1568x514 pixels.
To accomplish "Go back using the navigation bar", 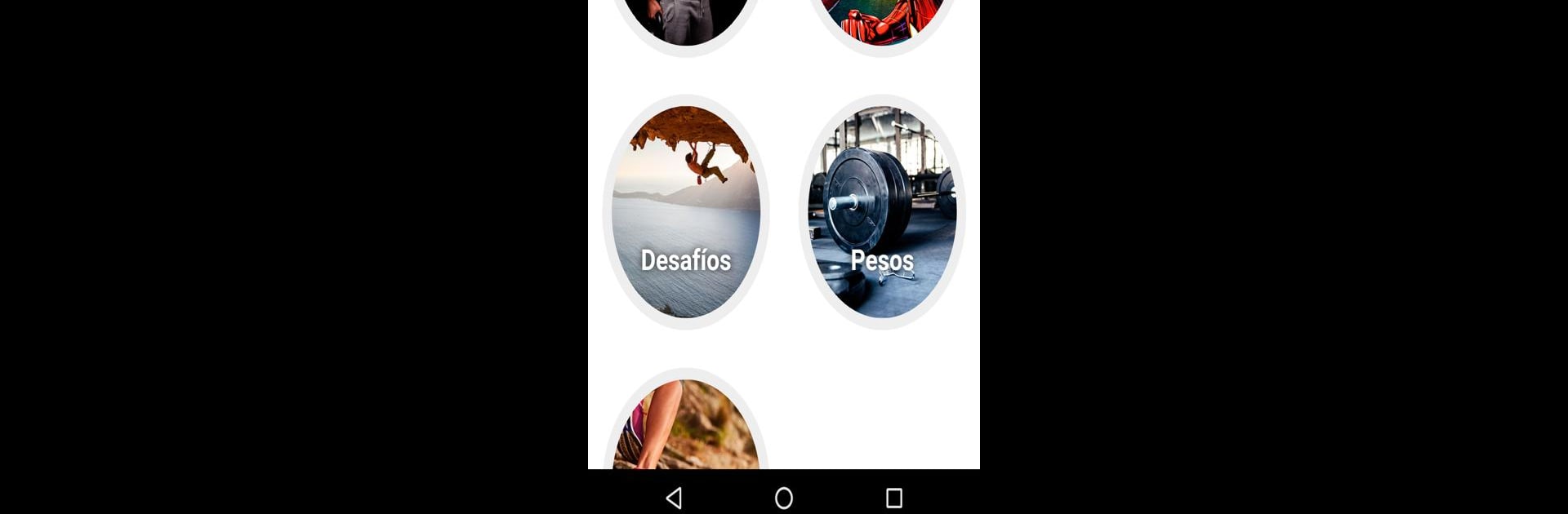I will click(x=674, y=498).
